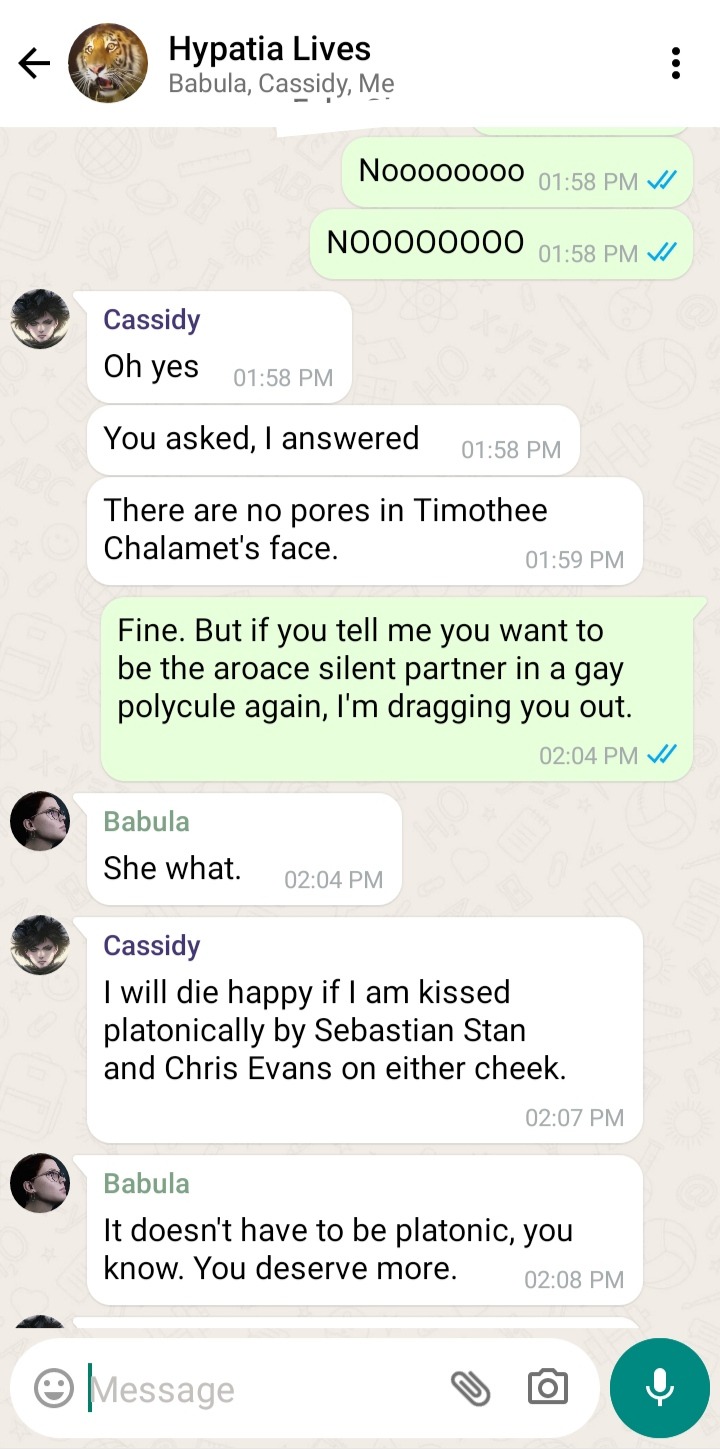View Cassidy's avatar beside "Oh yes"
The height and width of the screenshot is (1449, 720).
pos(40,319)
